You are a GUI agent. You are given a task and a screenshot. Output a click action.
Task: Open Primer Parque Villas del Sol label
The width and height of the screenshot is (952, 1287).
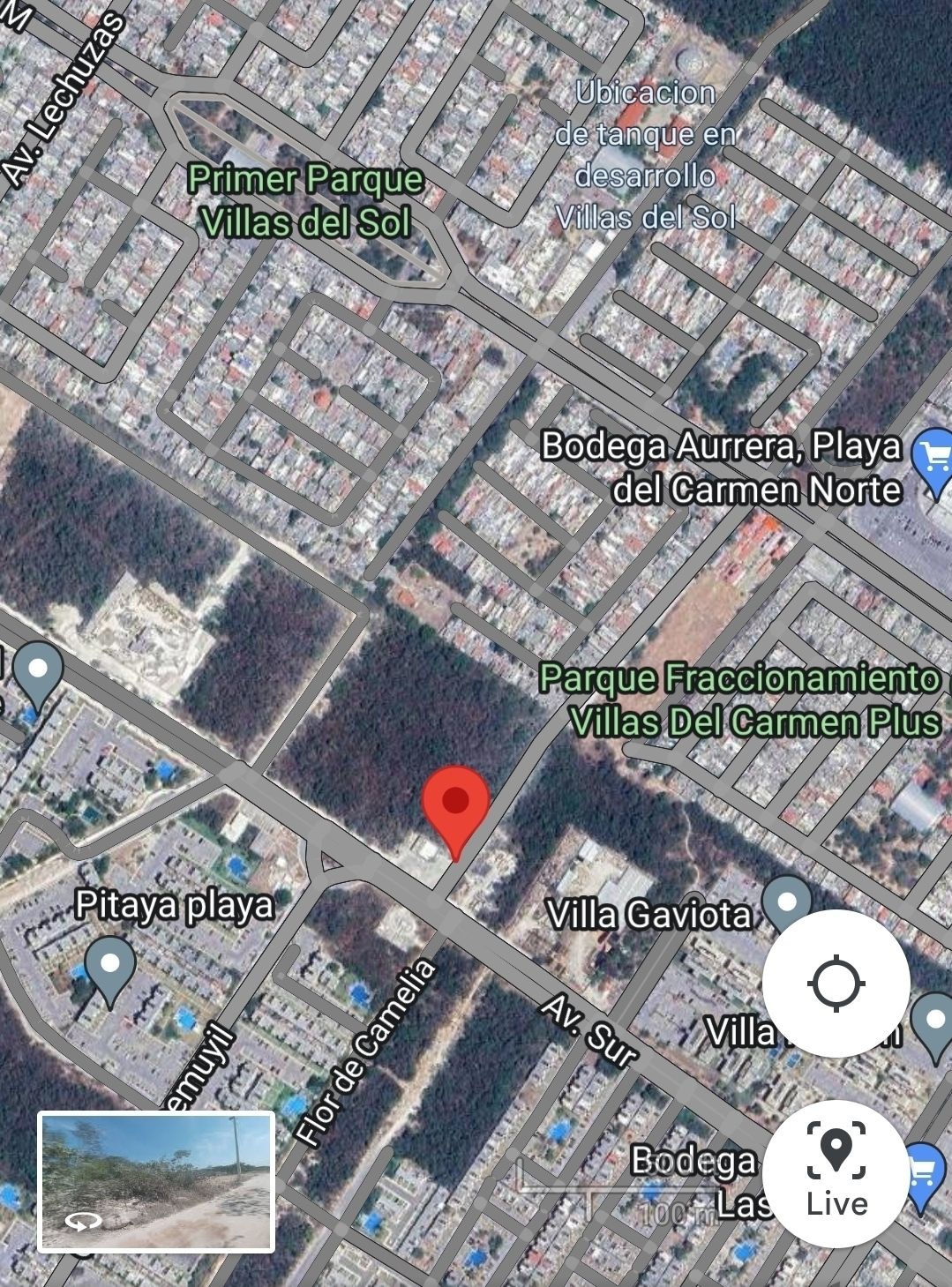click(x=305, y=200)
